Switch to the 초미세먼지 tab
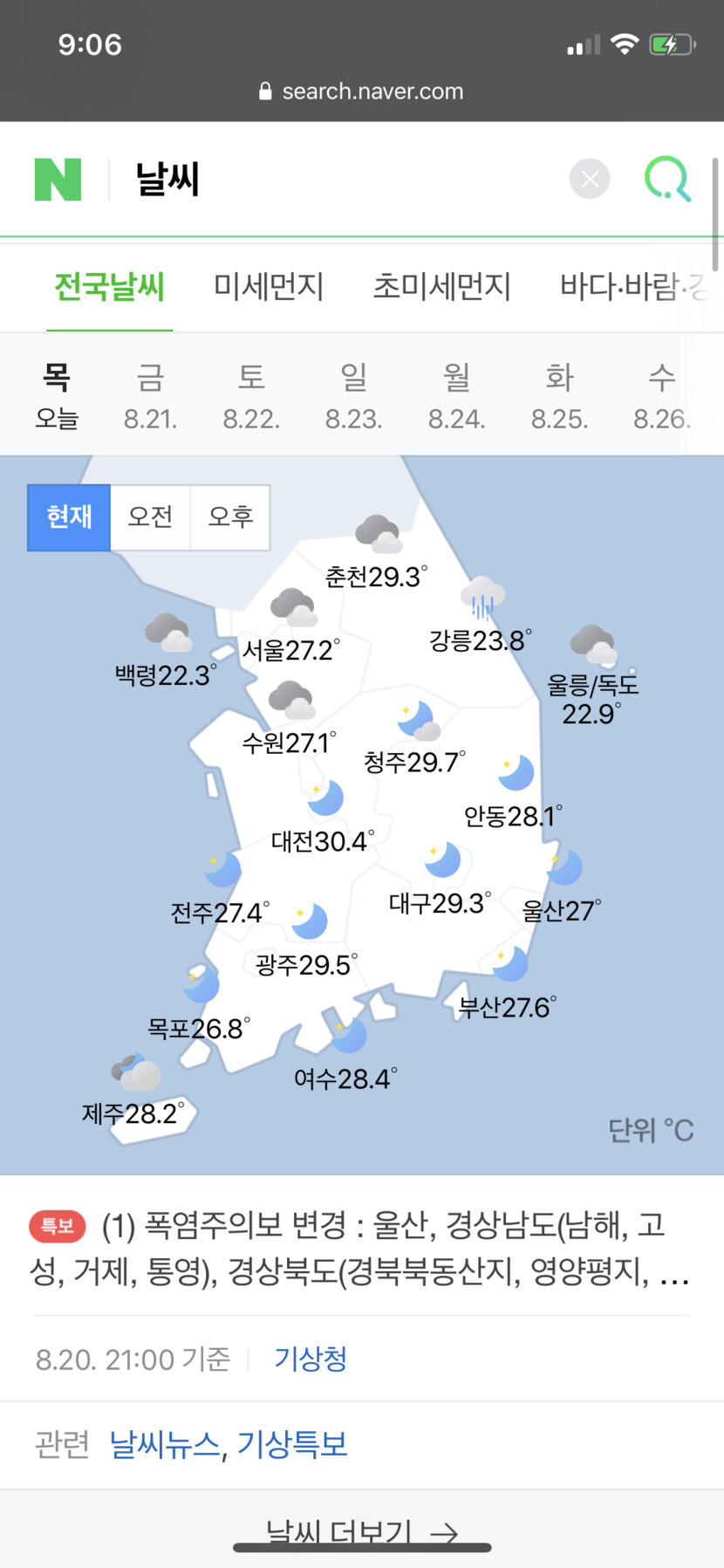 pyautogui.click(x=441, y=286)
